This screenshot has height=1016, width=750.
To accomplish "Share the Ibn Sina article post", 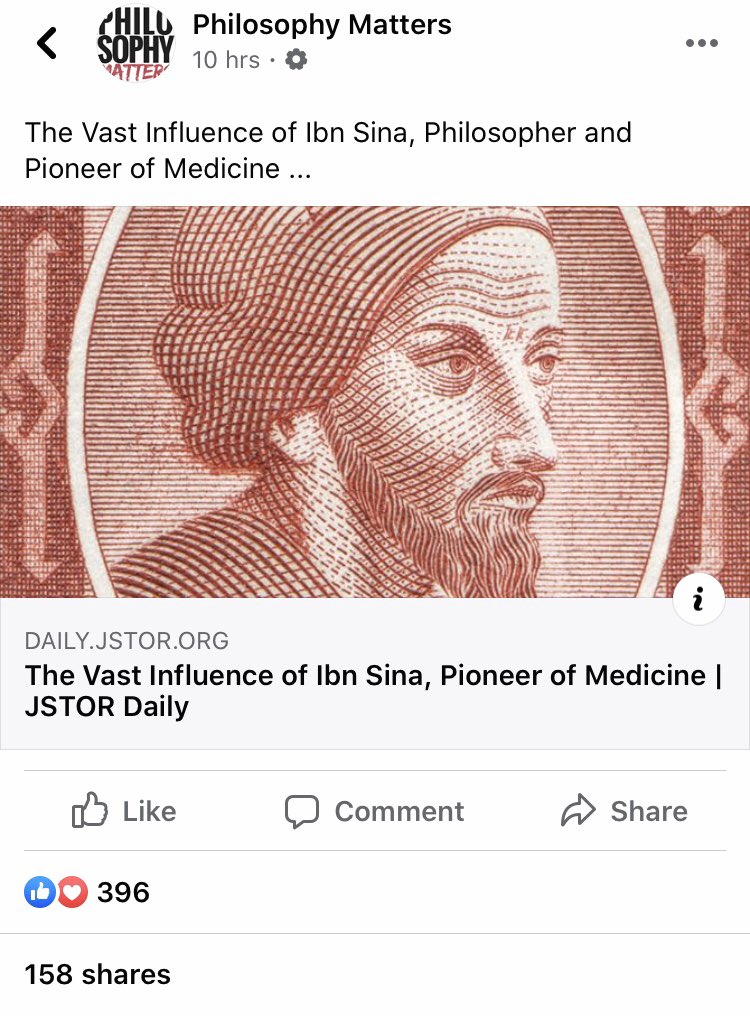I will tap(624, 811).
